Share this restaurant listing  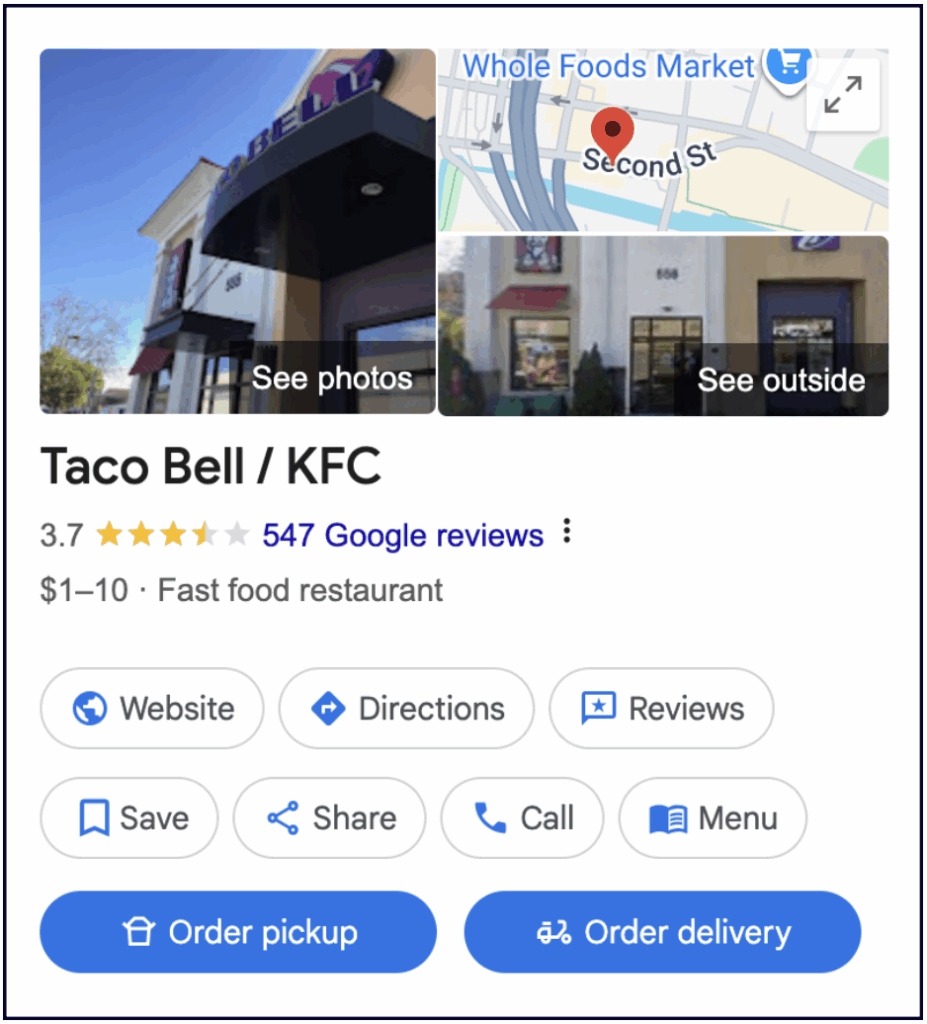[x=329, y=818]
